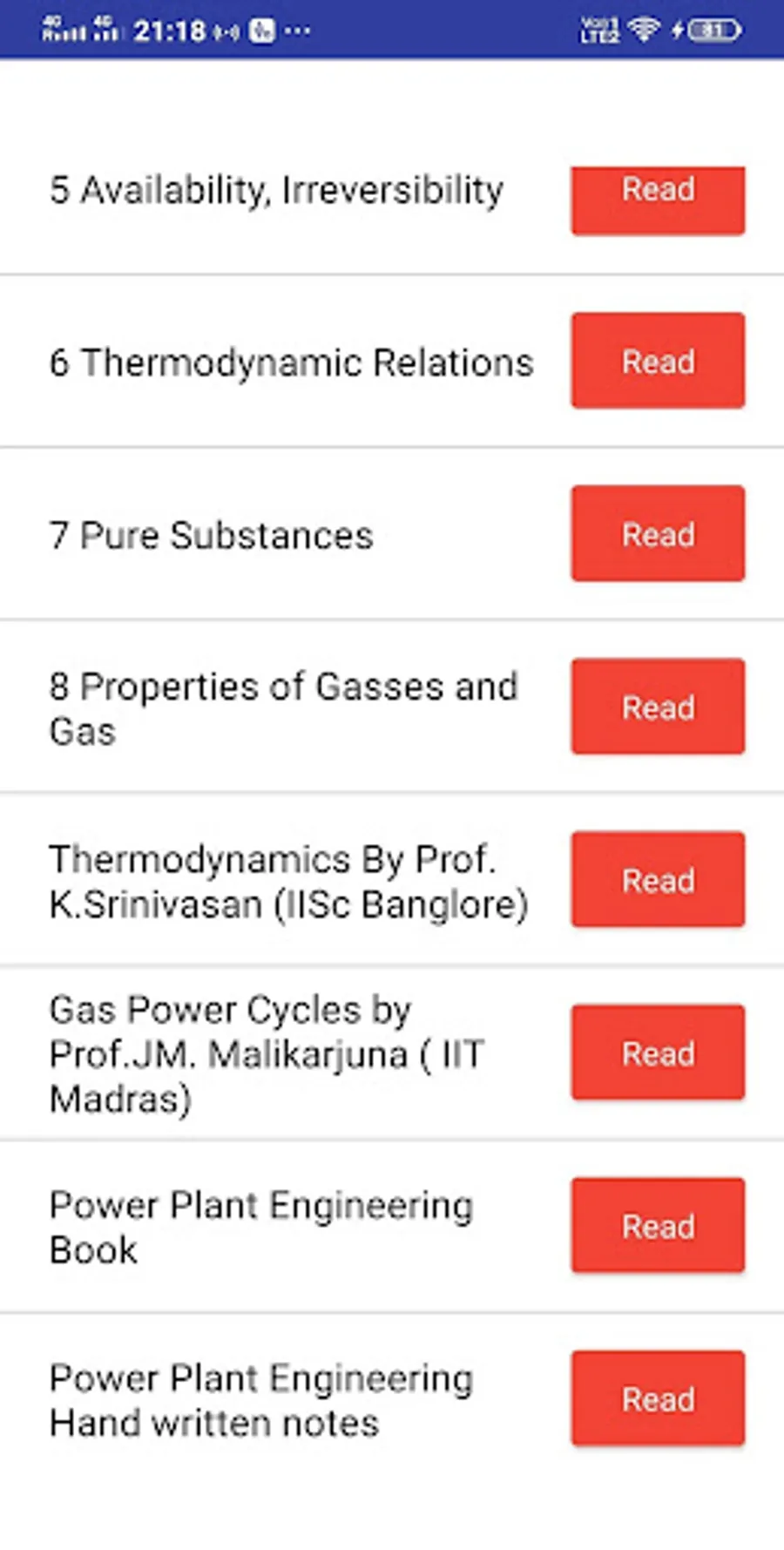Image resolution: width=784 pixels, height=1550 pixels.
Task: Open Read button for 6 Thermodynamic Relations
Action: click(x=658, y=361)
